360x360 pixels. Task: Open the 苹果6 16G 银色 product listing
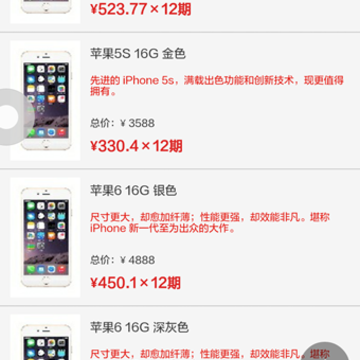[x=180, y=237]
